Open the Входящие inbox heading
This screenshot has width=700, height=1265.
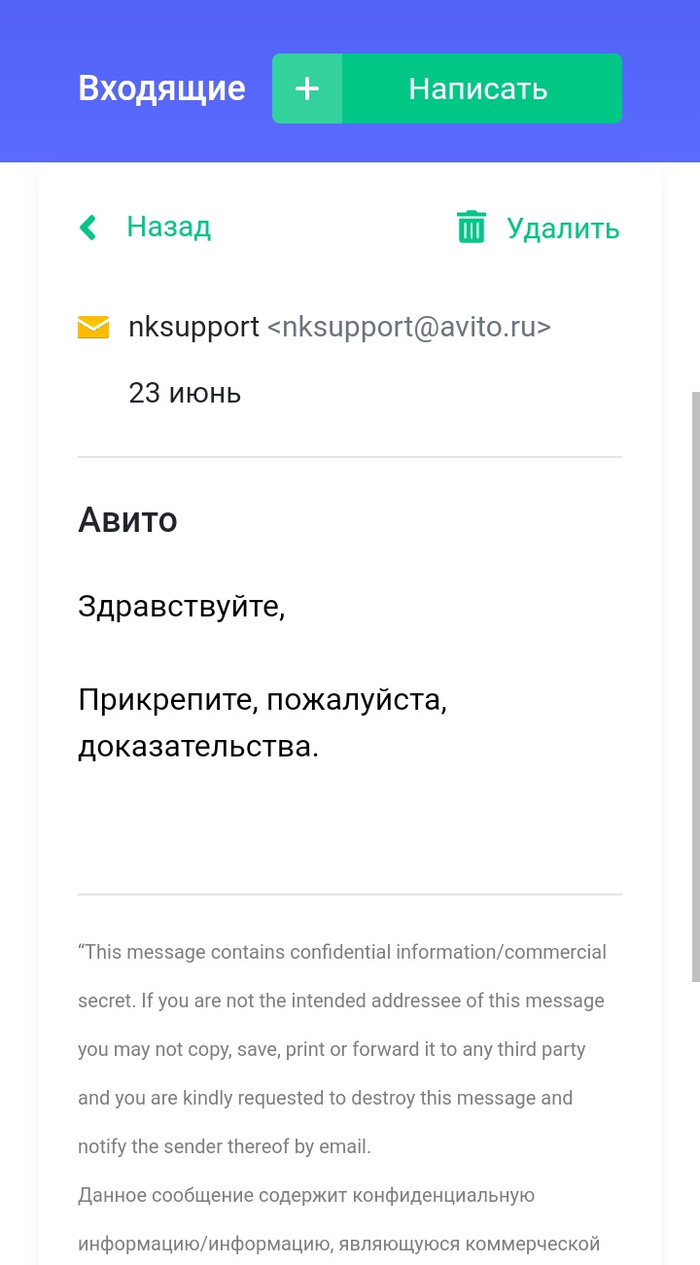coord(162,88)
